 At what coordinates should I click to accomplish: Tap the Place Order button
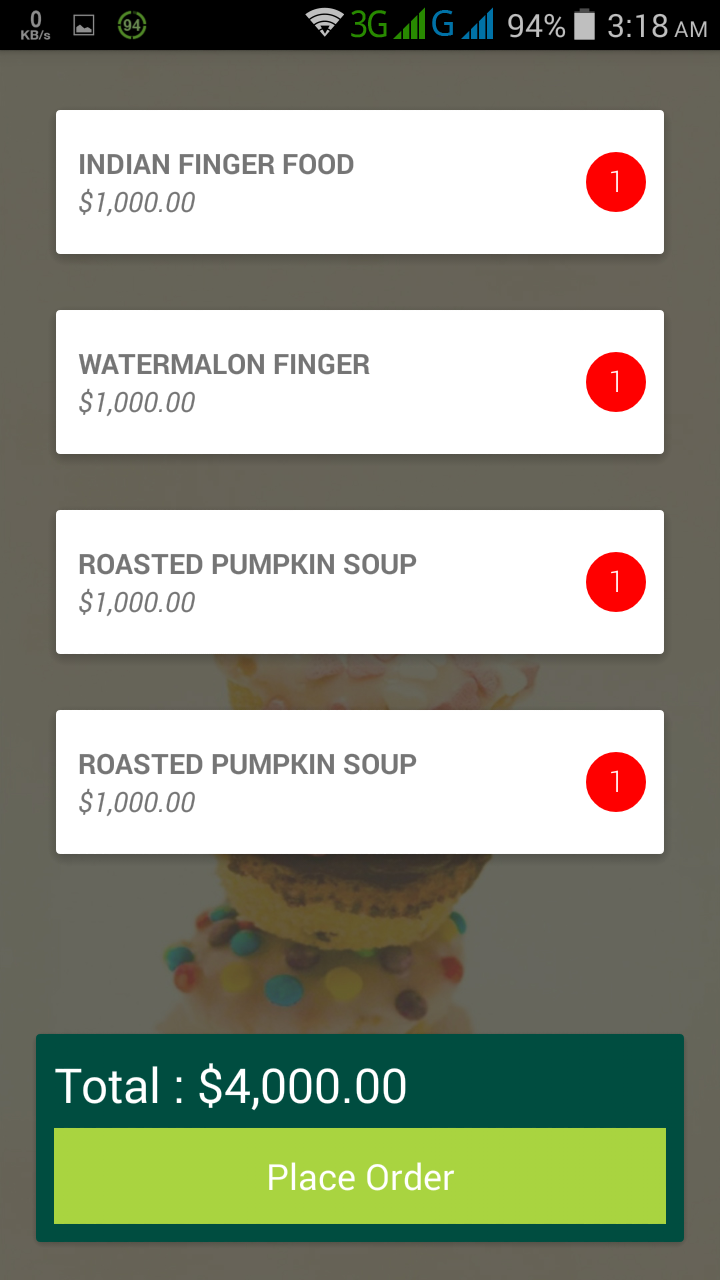click(360, 1176)
